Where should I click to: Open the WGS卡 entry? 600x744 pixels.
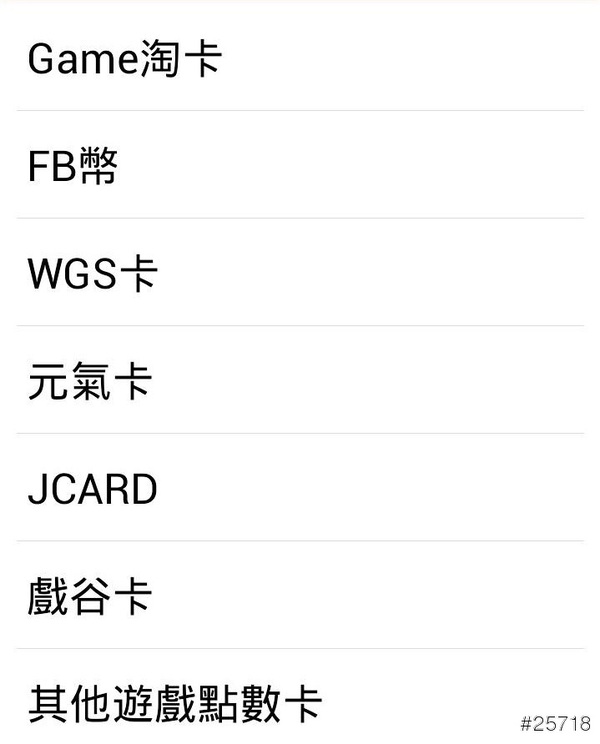coord(92,275)
